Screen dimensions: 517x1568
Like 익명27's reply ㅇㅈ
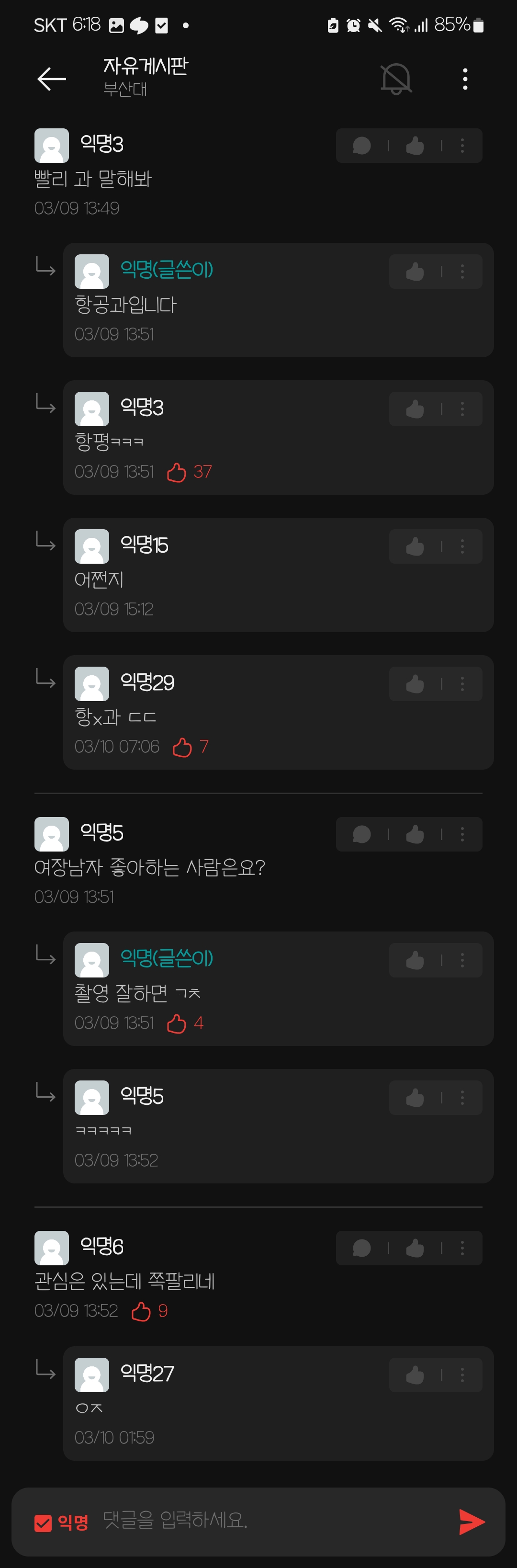coord(415,1375)
